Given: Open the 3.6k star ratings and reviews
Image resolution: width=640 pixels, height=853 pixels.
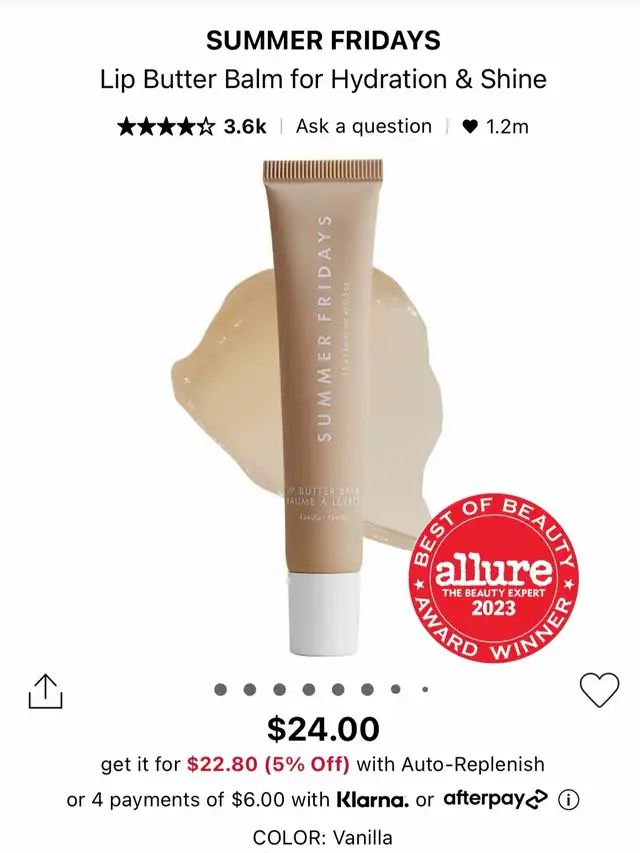Looking at the screenshot, I should tap(192, 127).
